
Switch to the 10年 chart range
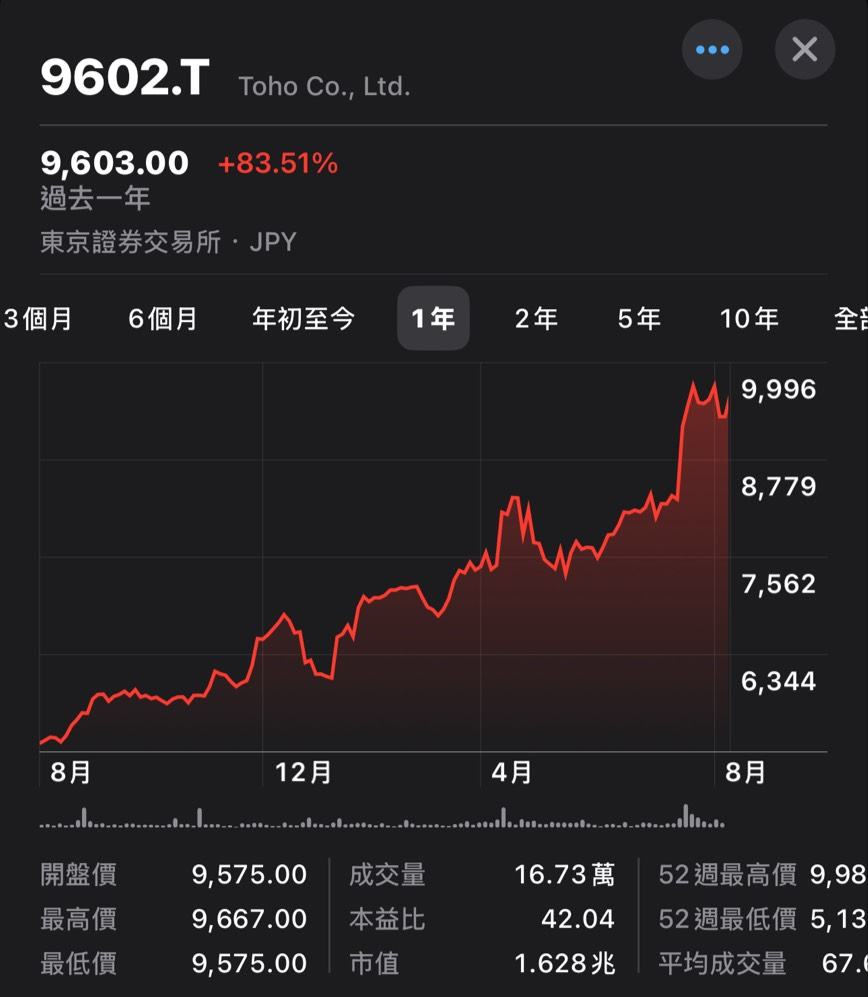749,319
